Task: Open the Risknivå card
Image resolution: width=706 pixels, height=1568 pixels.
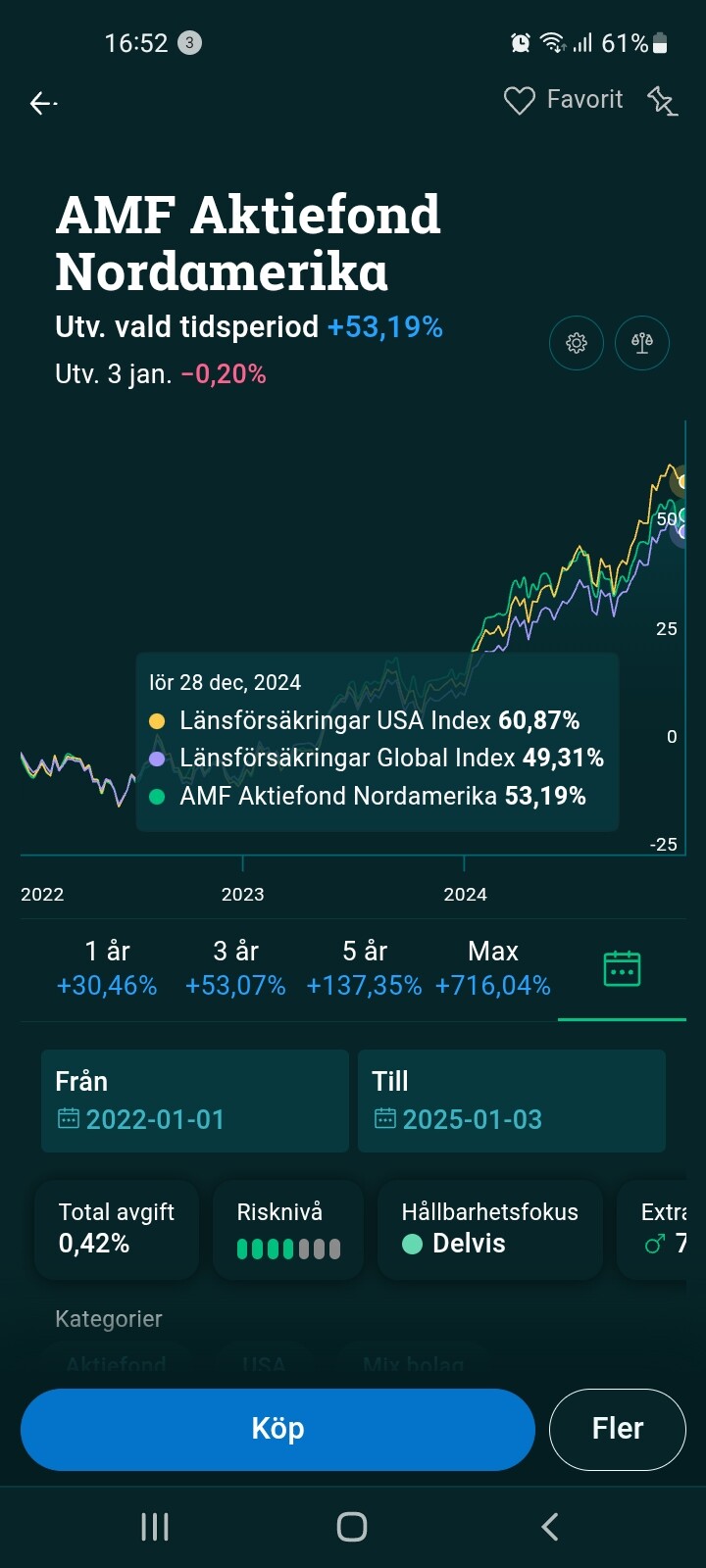Action: coord(288,1229)
